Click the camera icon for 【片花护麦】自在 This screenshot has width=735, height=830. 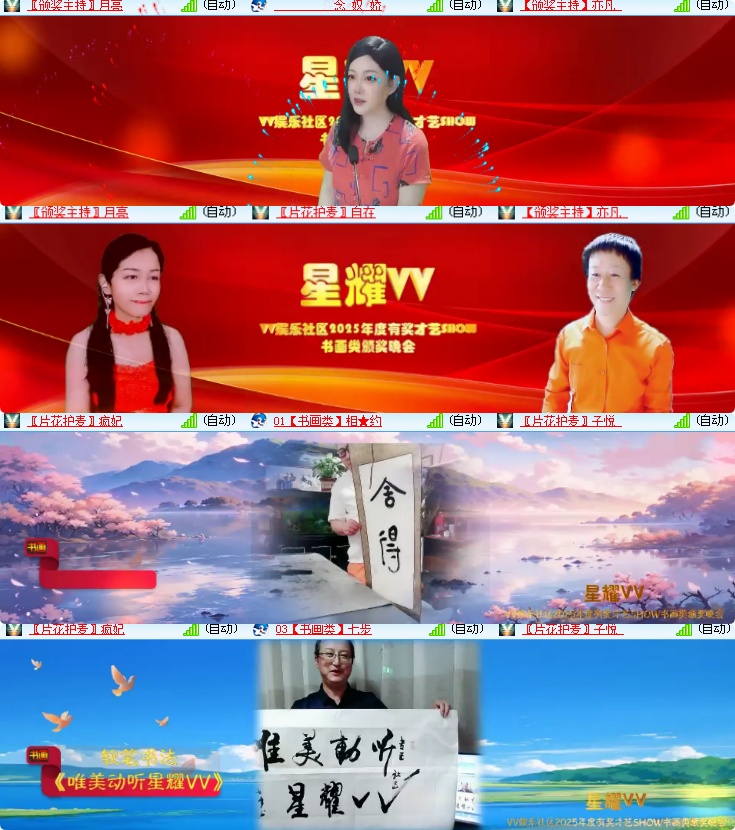(x=261, y=212)
